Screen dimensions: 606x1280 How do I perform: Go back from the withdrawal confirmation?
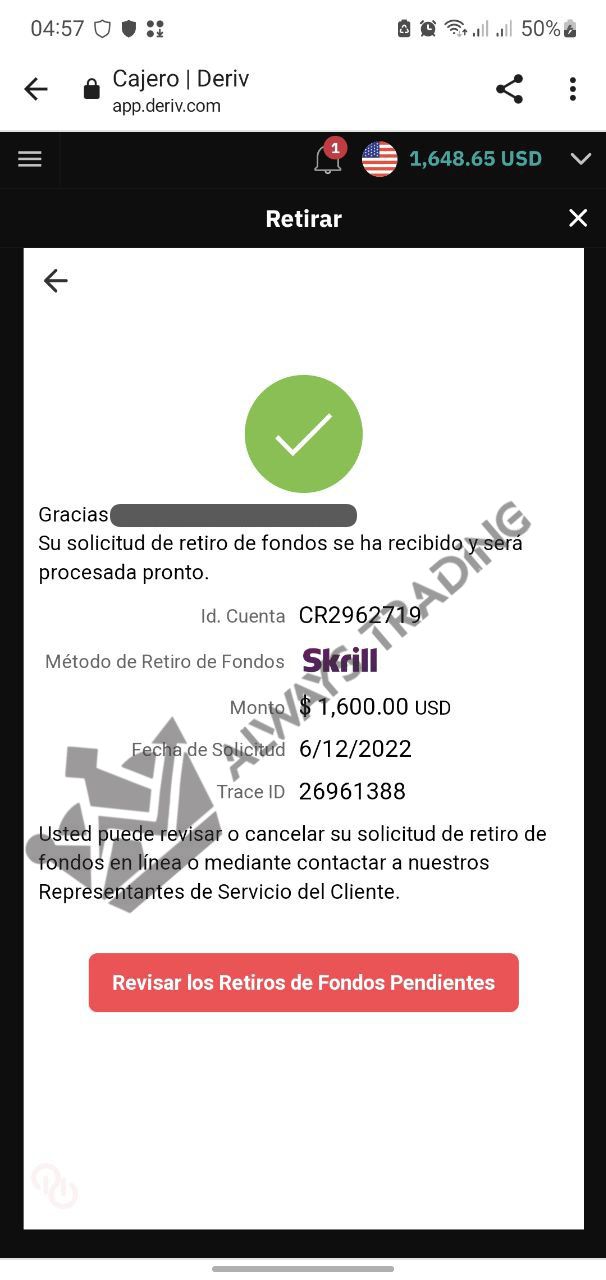56,281
